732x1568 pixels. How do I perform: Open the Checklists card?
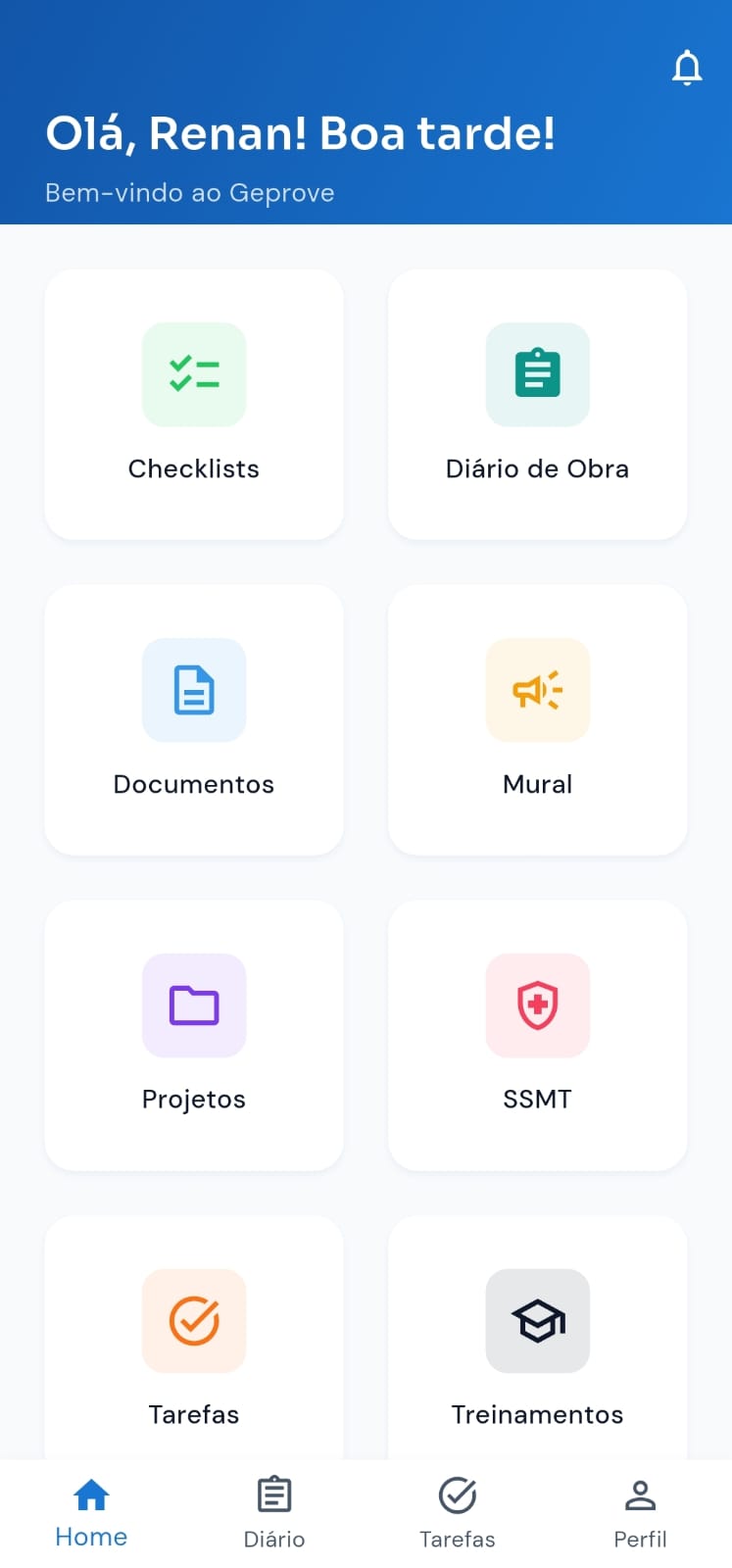pyautogui.click(x=194, y=404)
